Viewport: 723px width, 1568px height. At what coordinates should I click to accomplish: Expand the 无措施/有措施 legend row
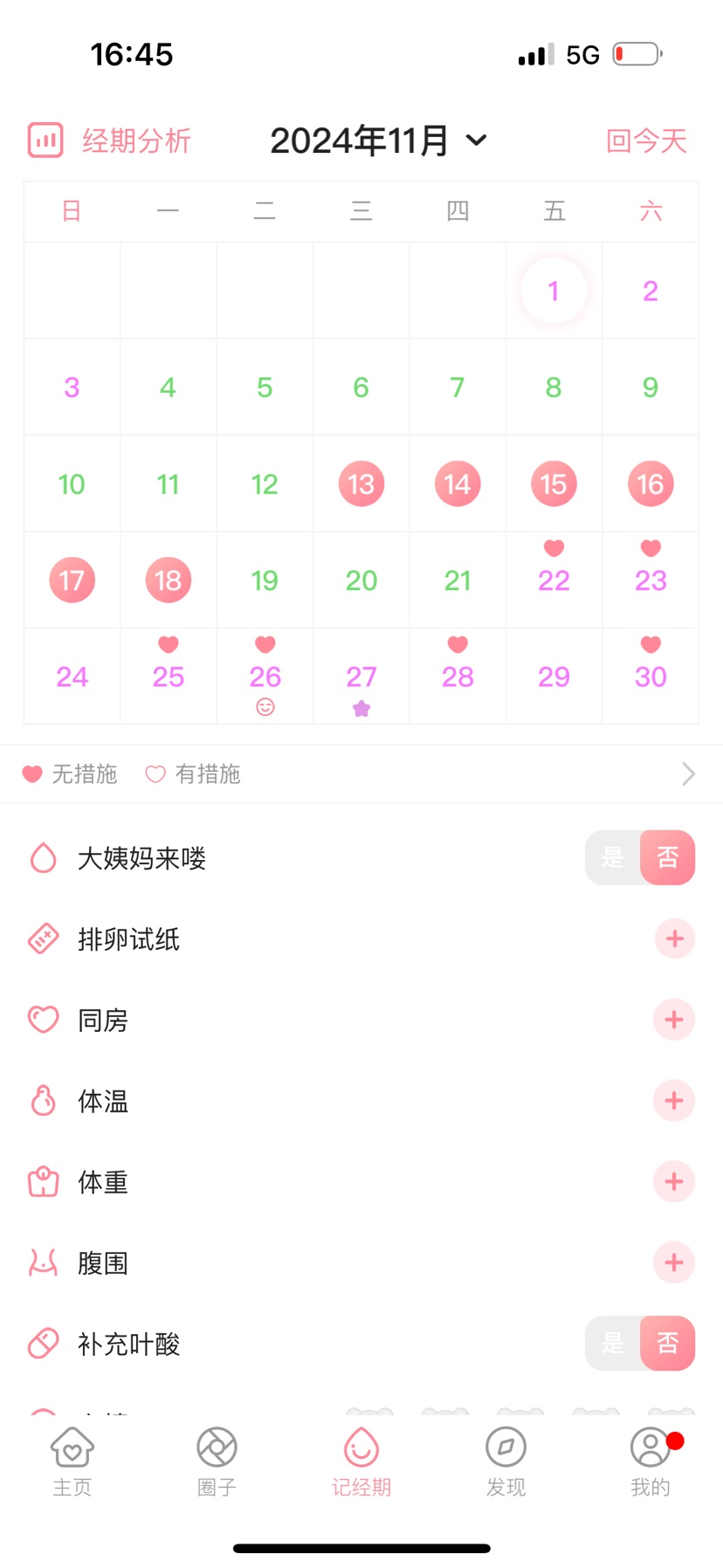tap(687, 774)
